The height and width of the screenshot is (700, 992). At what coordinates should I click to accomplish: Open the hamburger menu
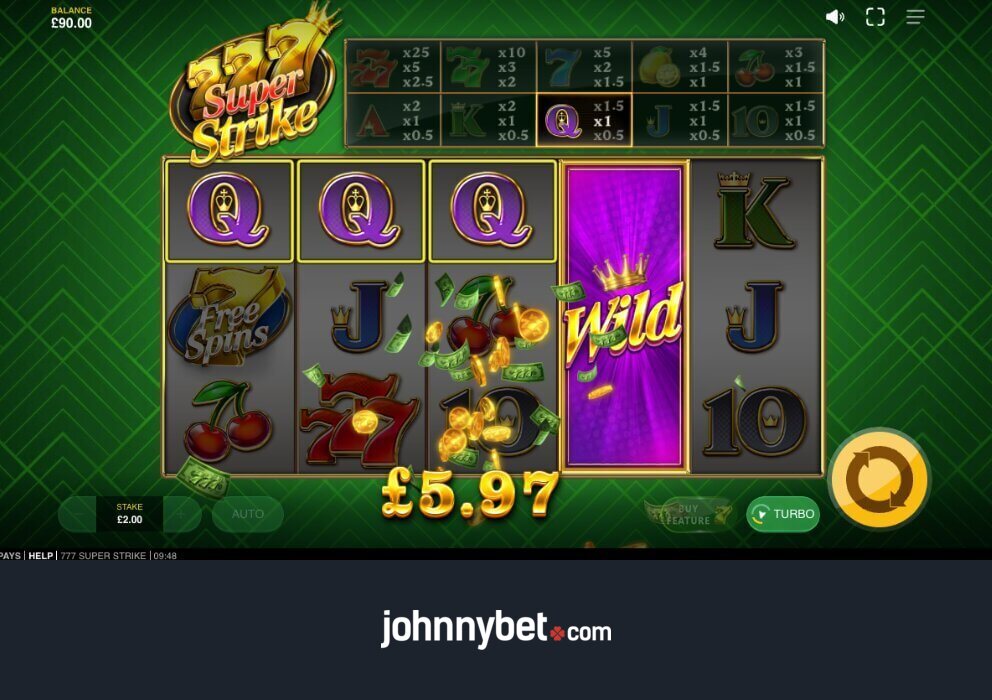(915, 17)
